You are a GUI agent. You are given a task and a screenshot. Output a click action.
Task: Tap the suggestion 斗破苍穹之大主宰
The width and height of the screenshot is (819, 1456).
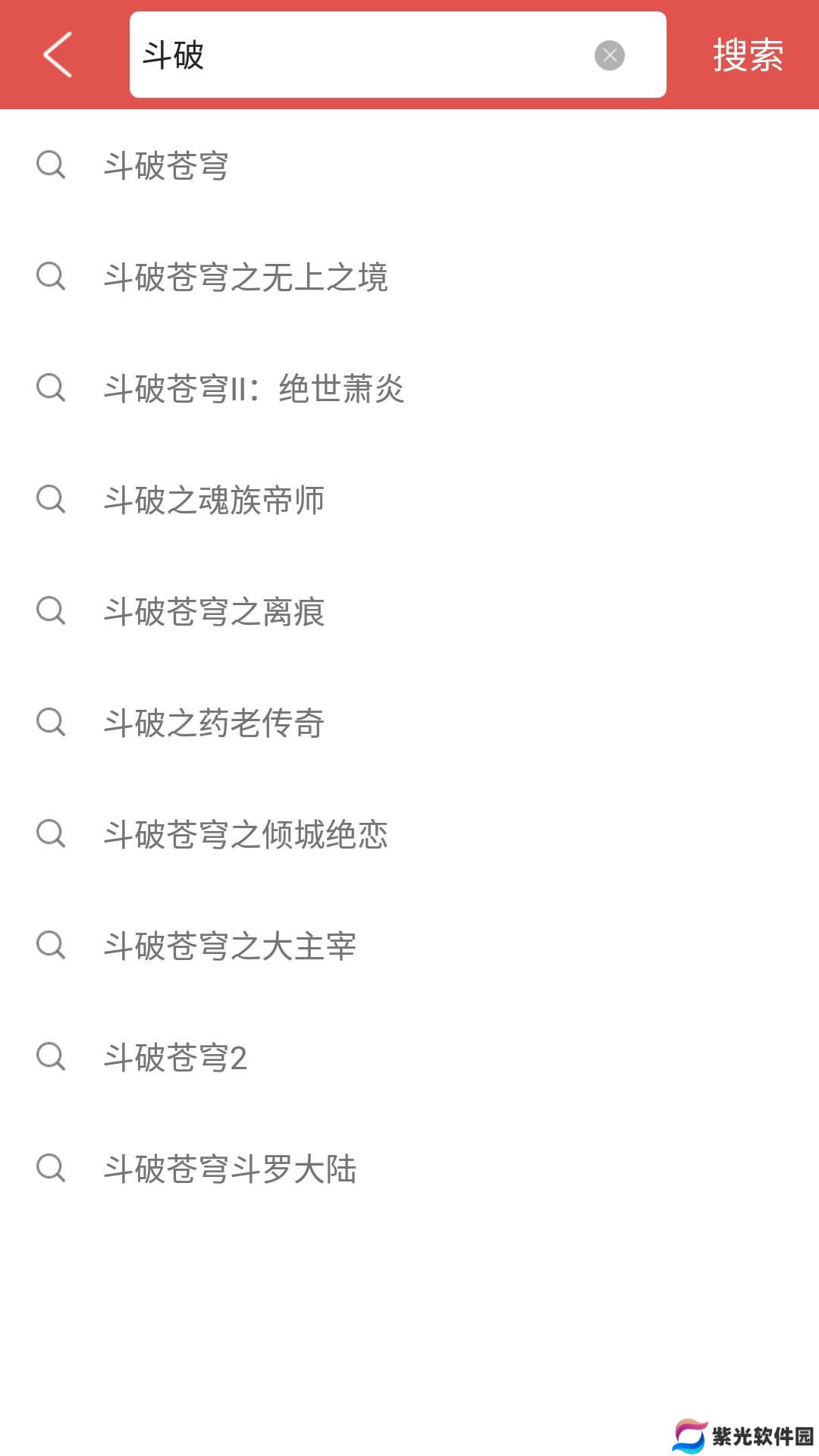click(230, 946)
